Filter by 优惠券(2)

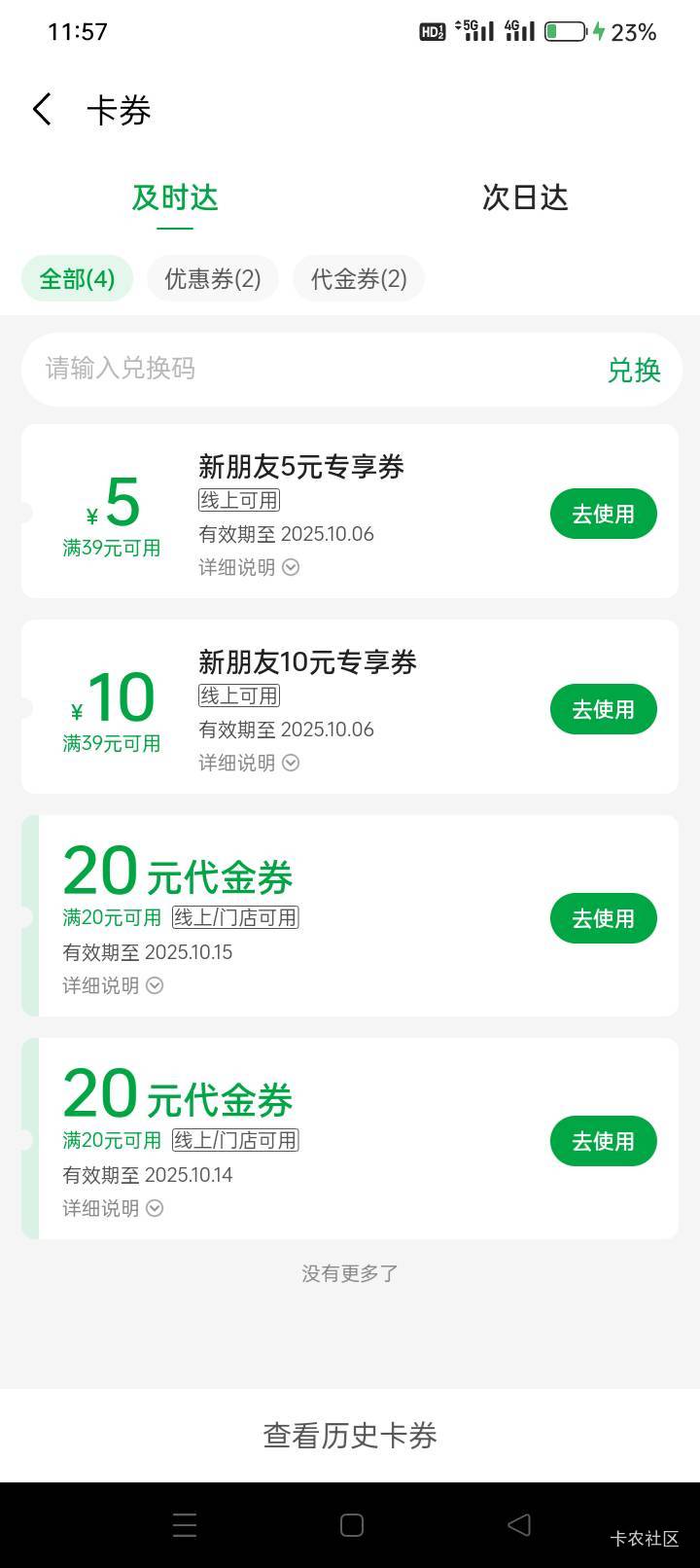click(213, 279)
